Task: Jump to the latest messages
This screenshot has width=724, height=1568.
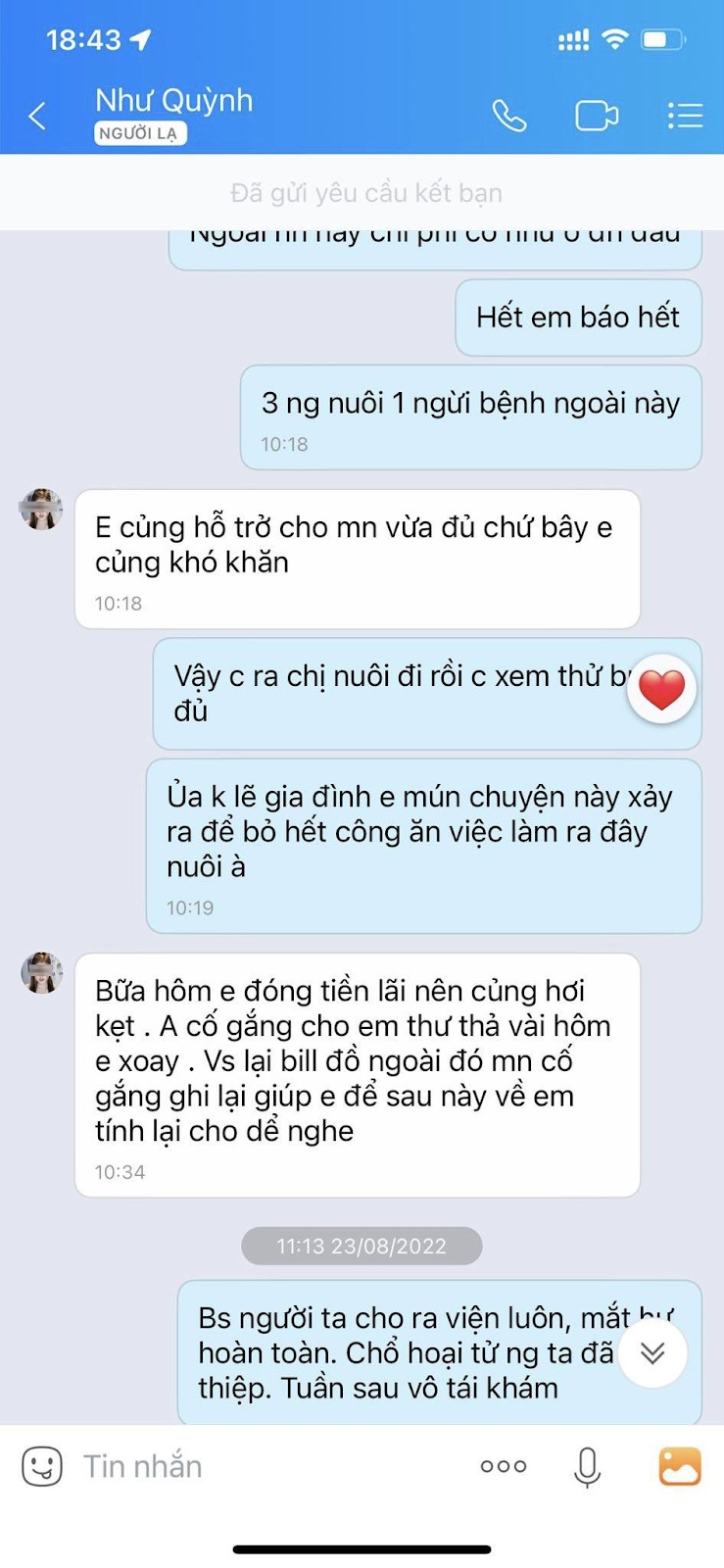Action: (652, 1353)
